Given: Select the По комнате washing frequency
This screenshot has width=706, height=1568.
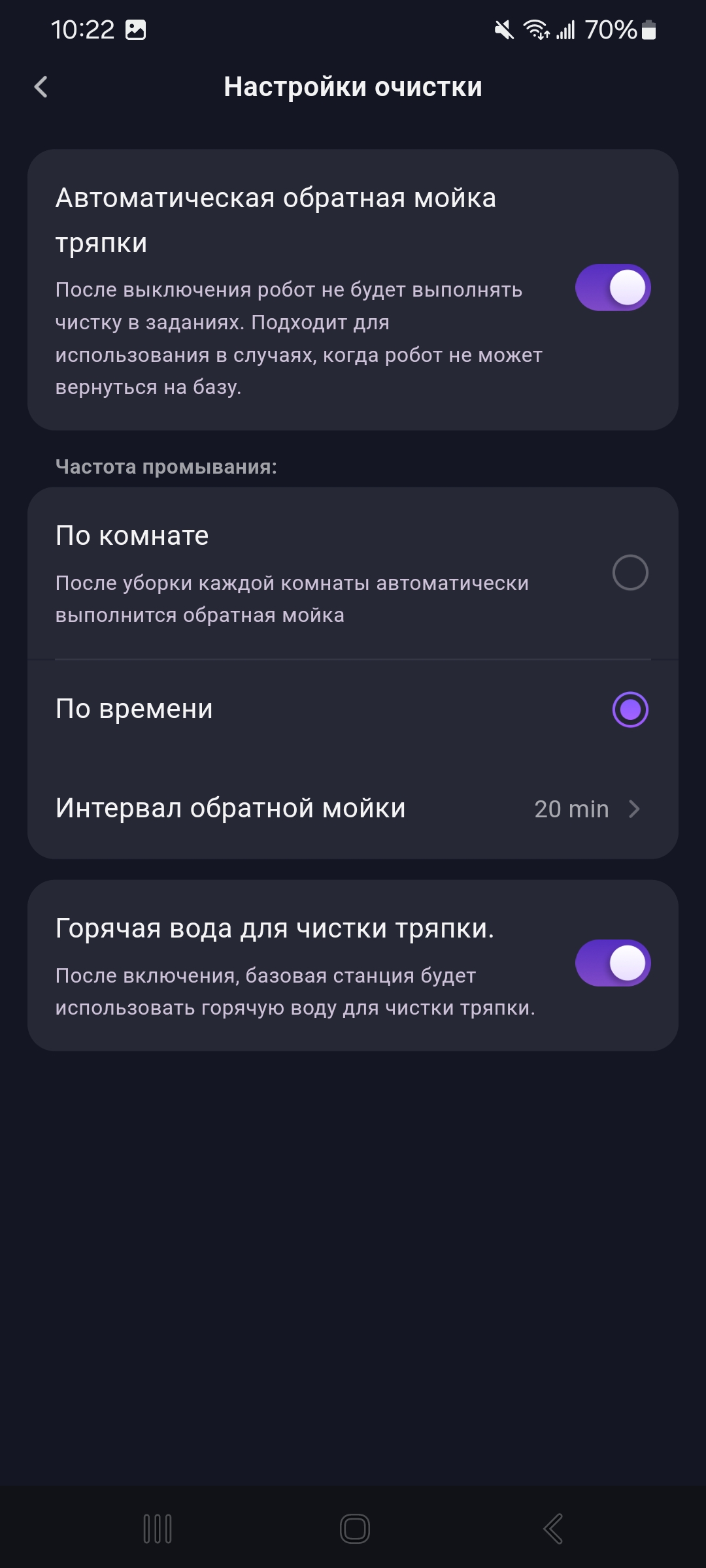Looking at the screenshot, I should (630, 573).
